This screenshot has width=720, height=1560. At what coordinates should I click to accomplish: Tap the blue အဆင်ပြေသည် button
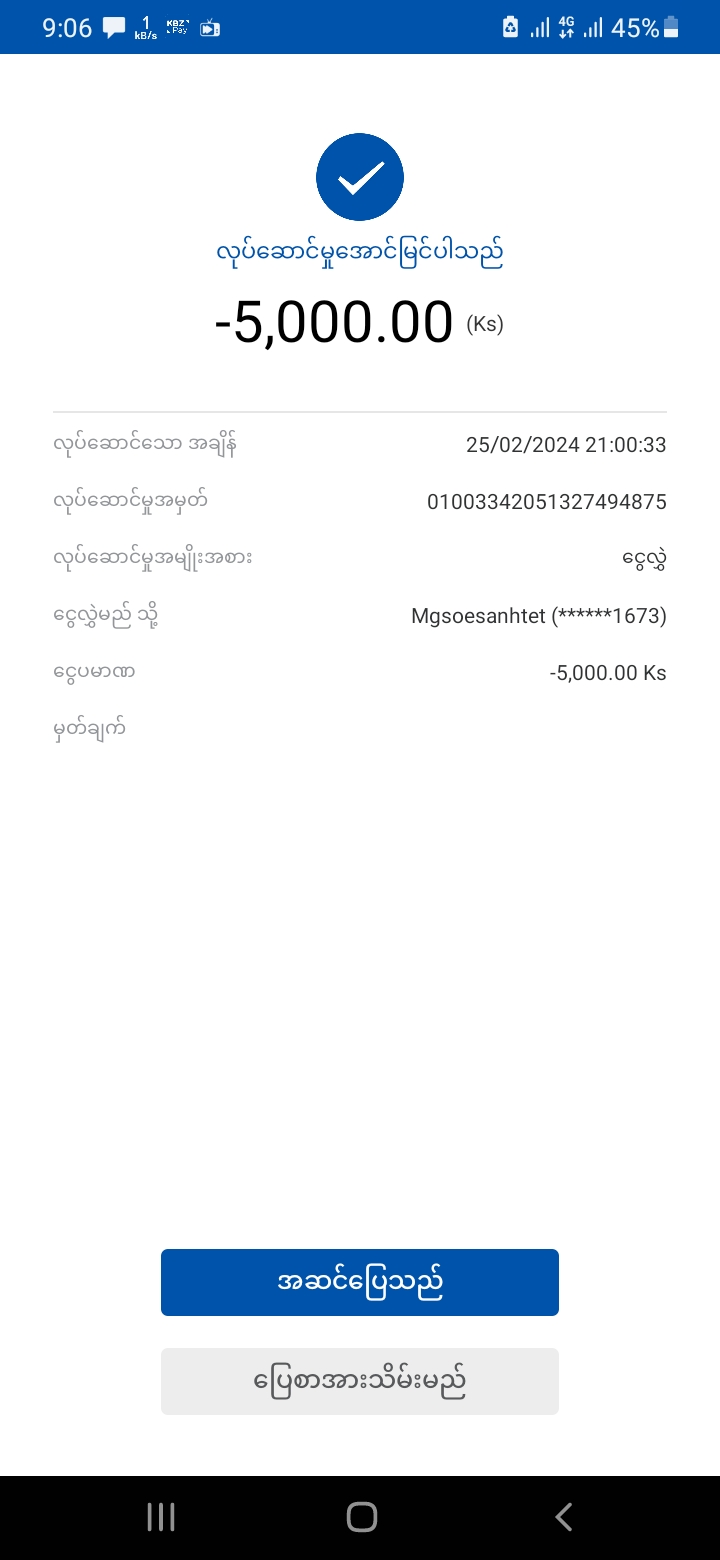tap(360, 1282)
